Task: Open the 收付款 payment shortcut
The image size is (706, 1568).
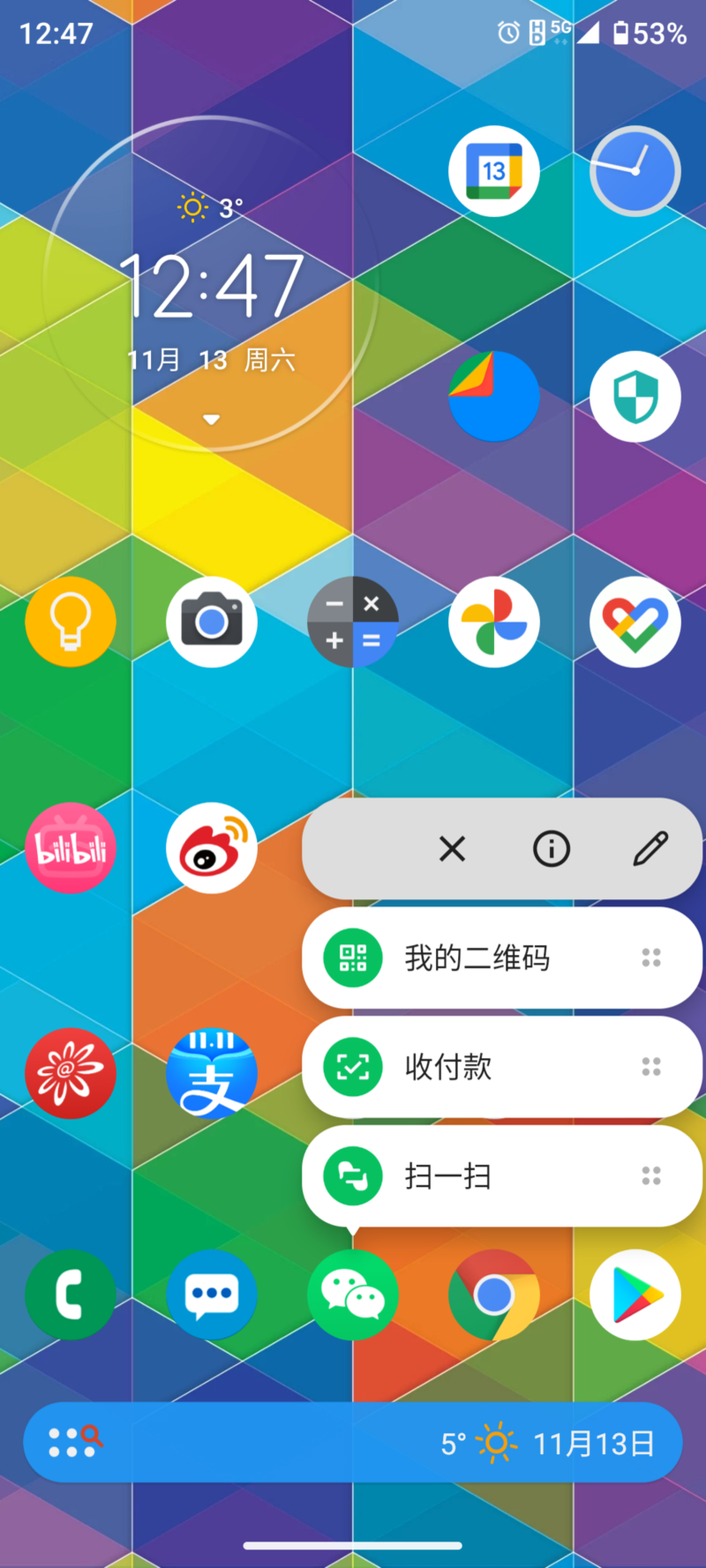Action: [502, 1067]
